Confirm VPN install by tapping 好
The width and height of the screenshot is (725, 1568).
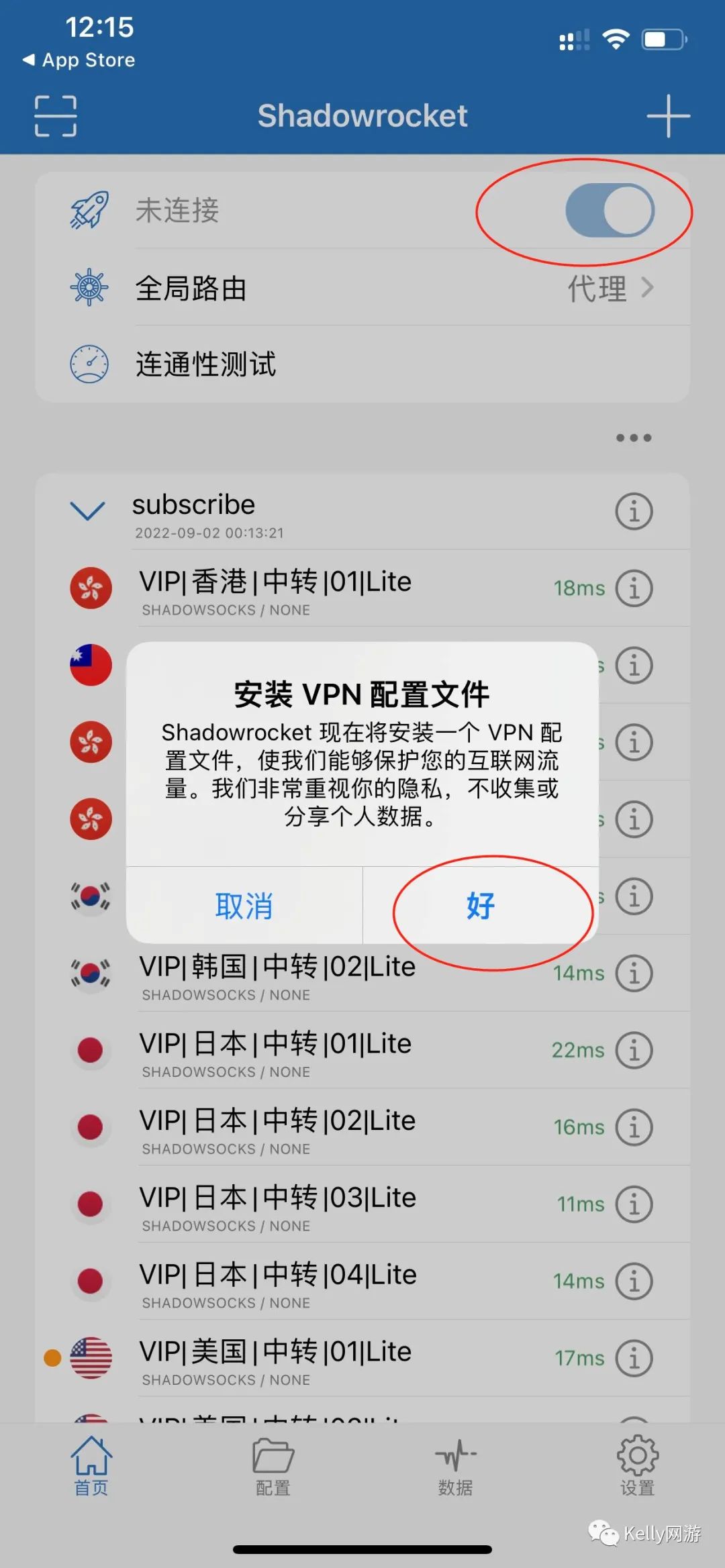481,906
